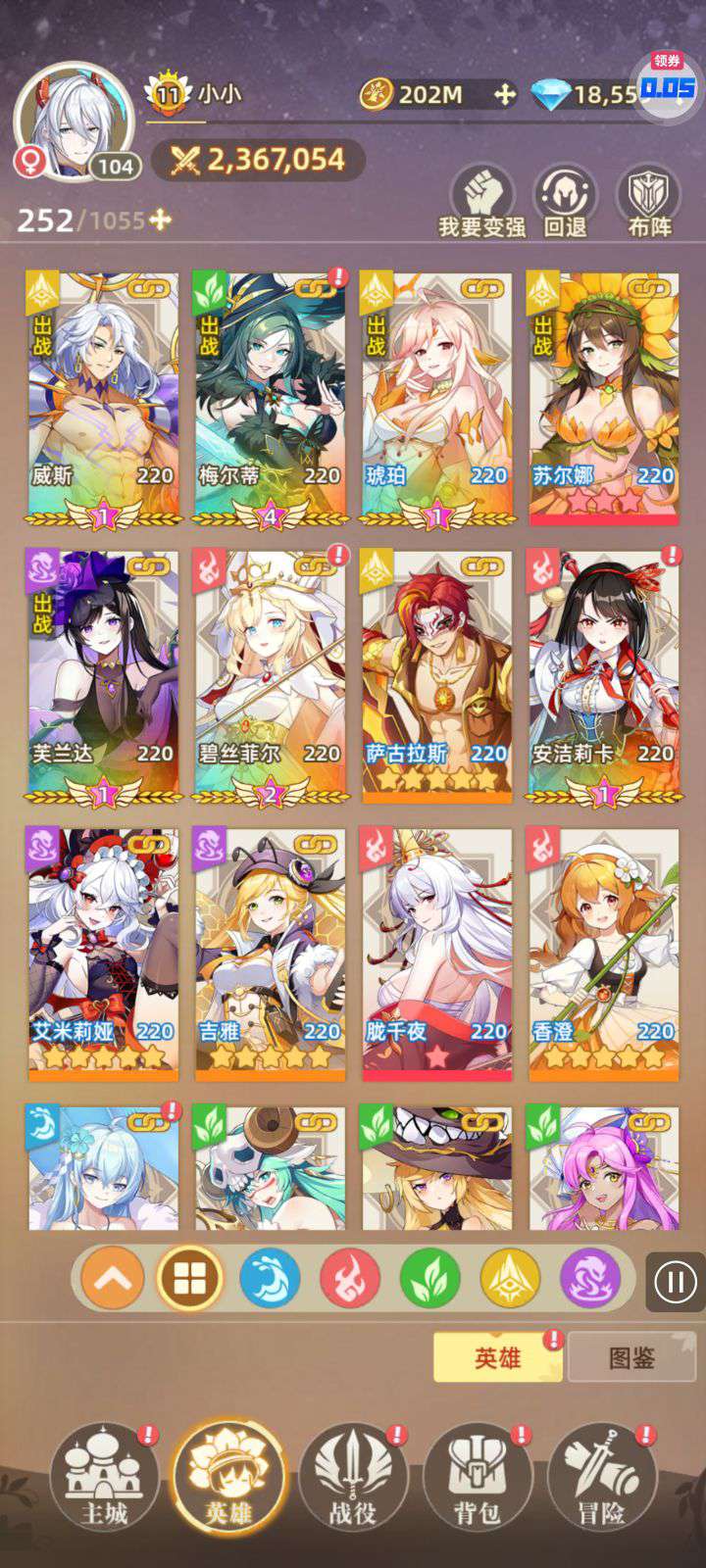
Task: Switch to the 图鉴 tab
Action: (631, 1357)
